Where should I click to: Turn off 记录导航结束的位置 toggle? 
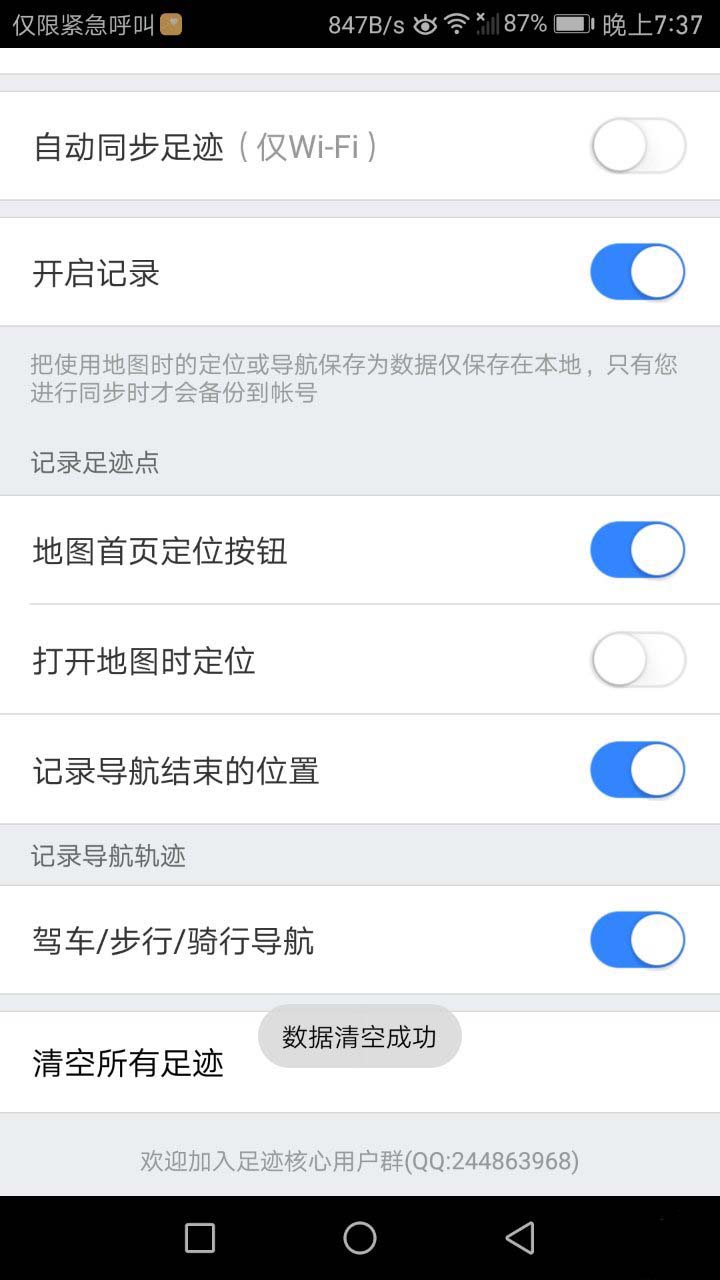point(638,770)
